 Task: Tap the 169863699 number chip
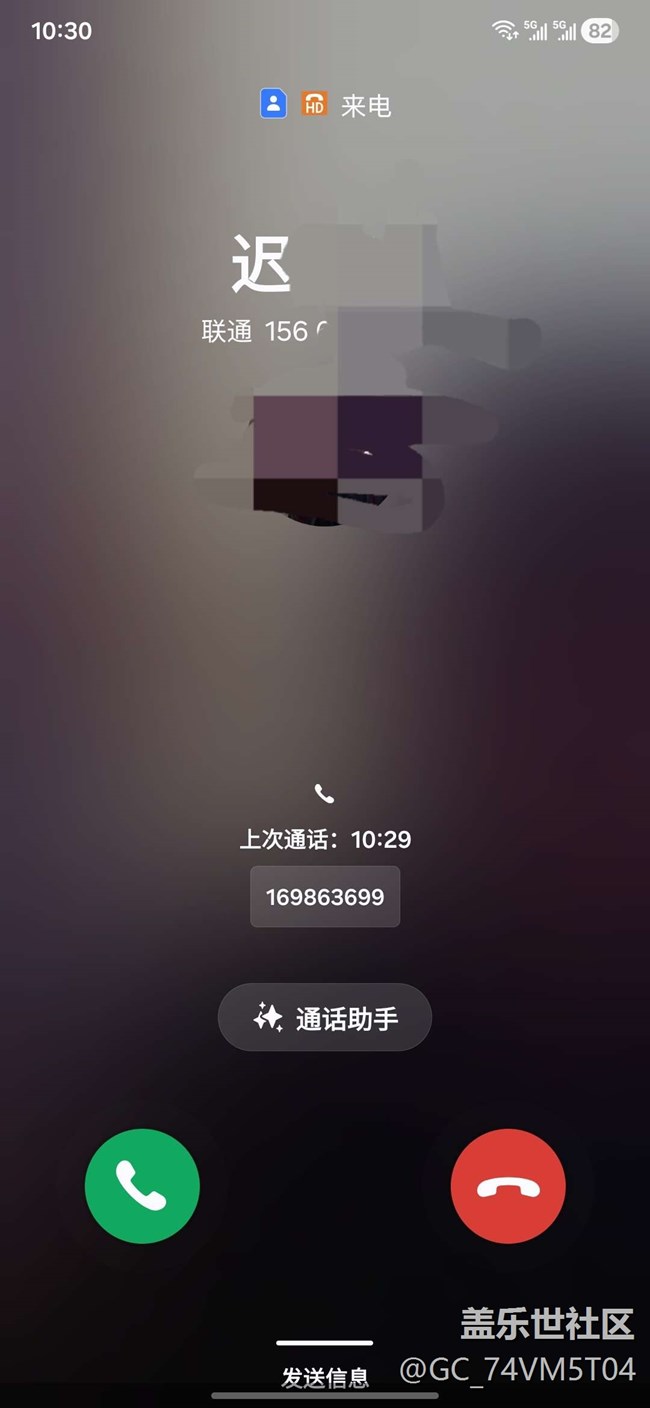pyautogui.click(x=325, y=897)
